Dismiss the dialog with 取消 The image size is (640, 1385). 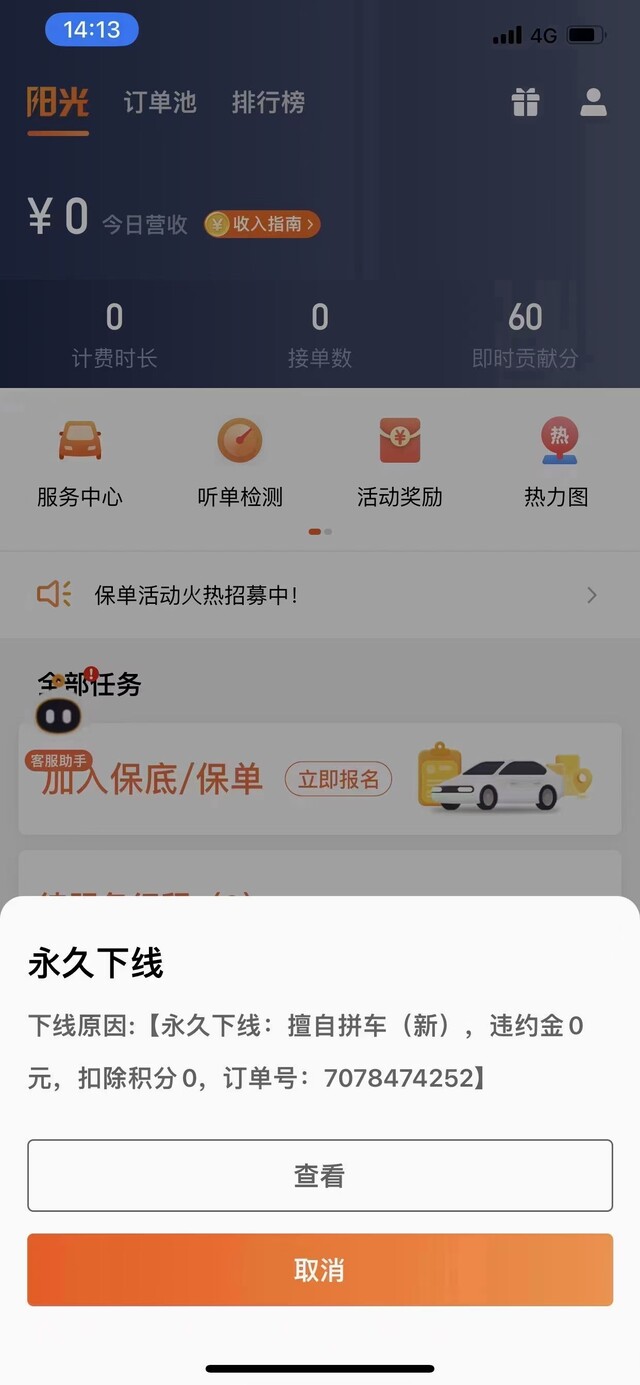[x=320, y=1270]
